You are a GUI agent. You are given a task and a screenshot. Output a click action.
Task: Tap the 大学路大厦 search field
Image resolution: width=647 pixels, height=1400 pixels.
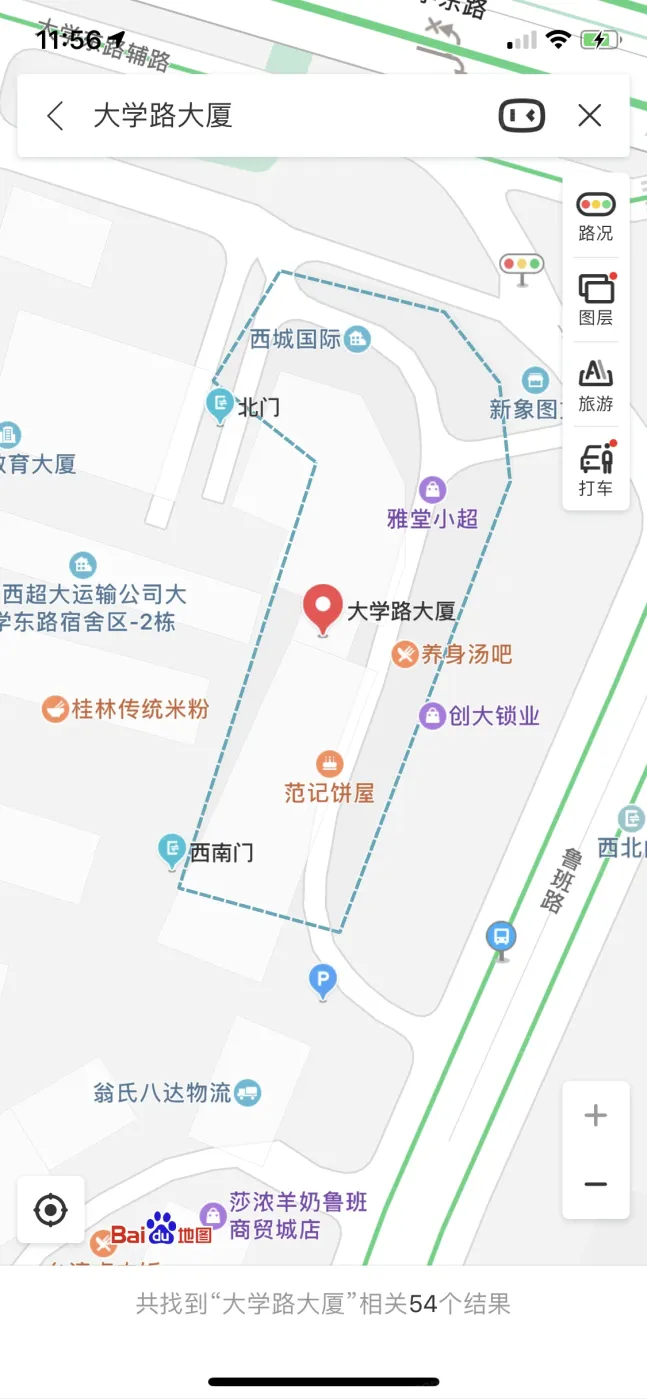click(x=280, y=116)
